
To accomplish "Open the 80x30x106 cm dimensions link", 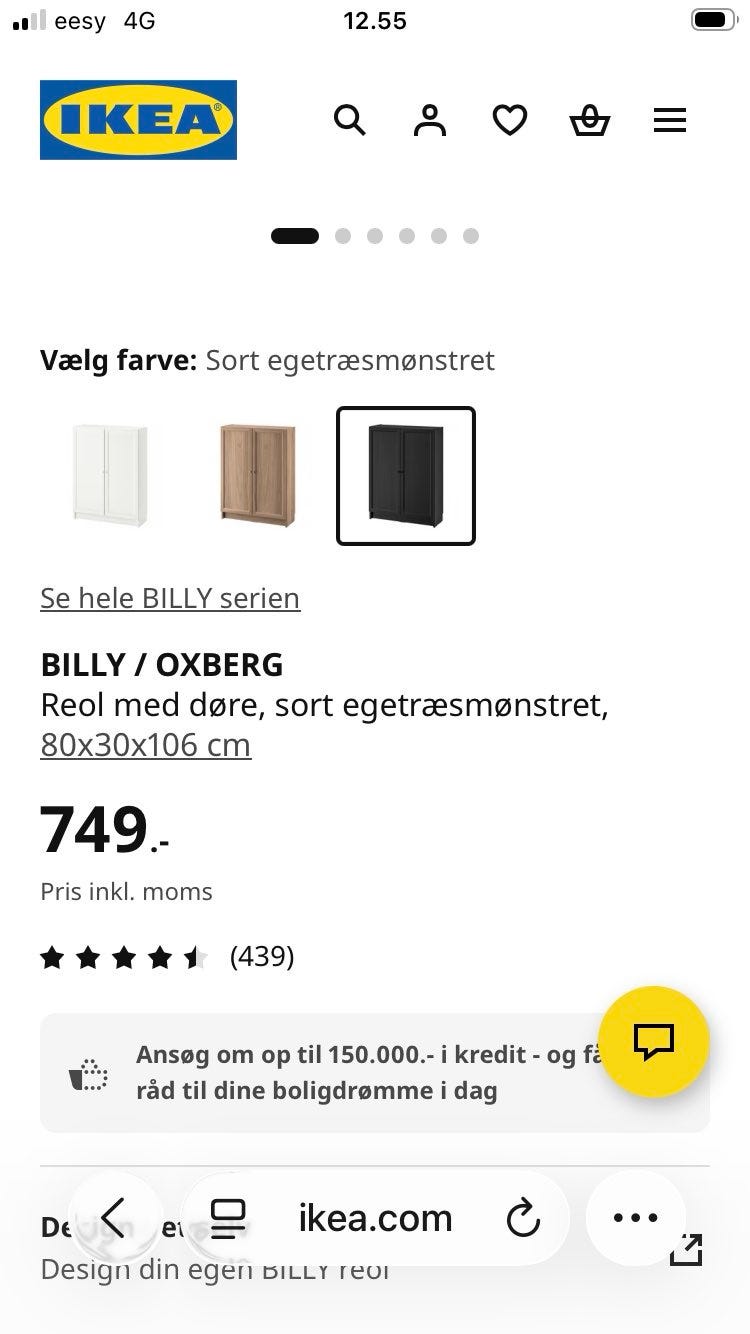I will tap(145, 744).
